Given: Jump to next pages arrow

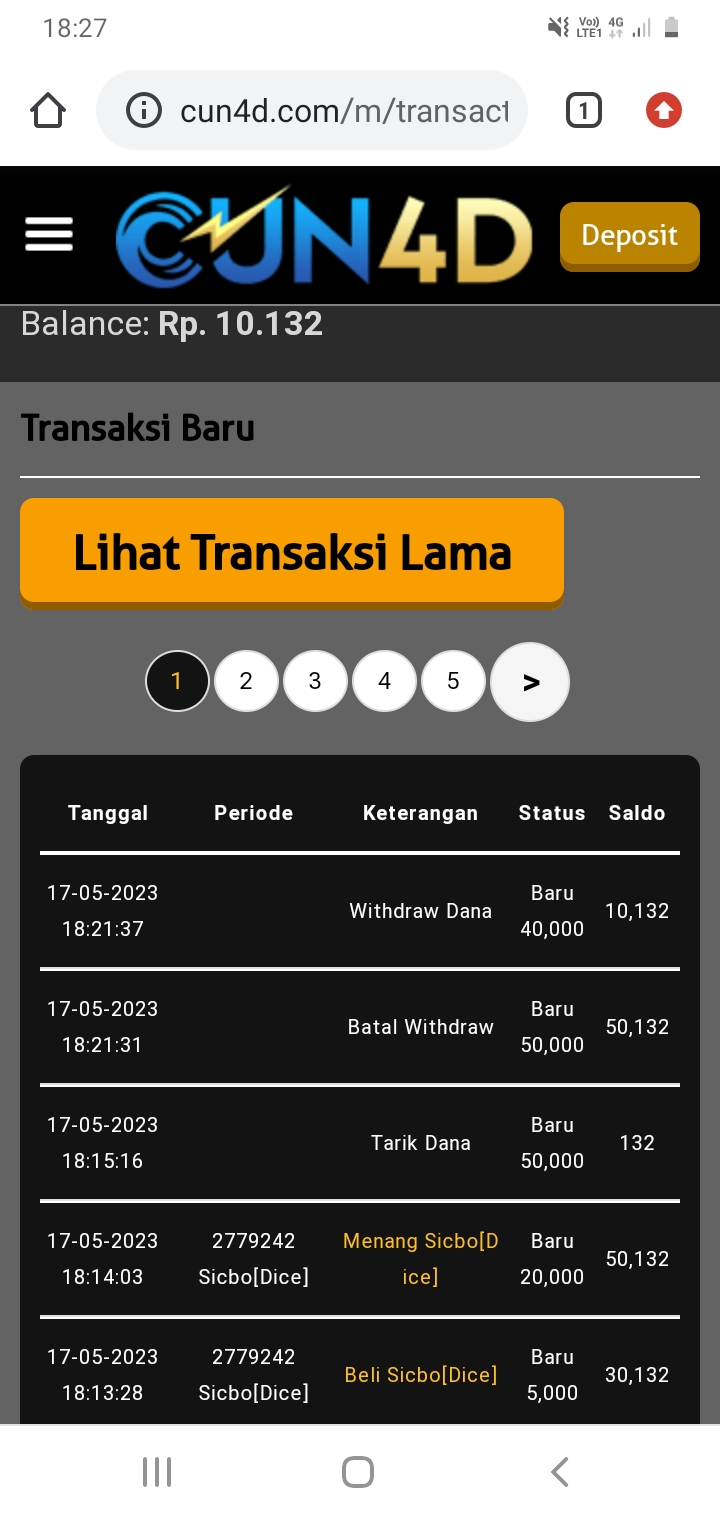Looking at the screenshot, I should [530, 682].
